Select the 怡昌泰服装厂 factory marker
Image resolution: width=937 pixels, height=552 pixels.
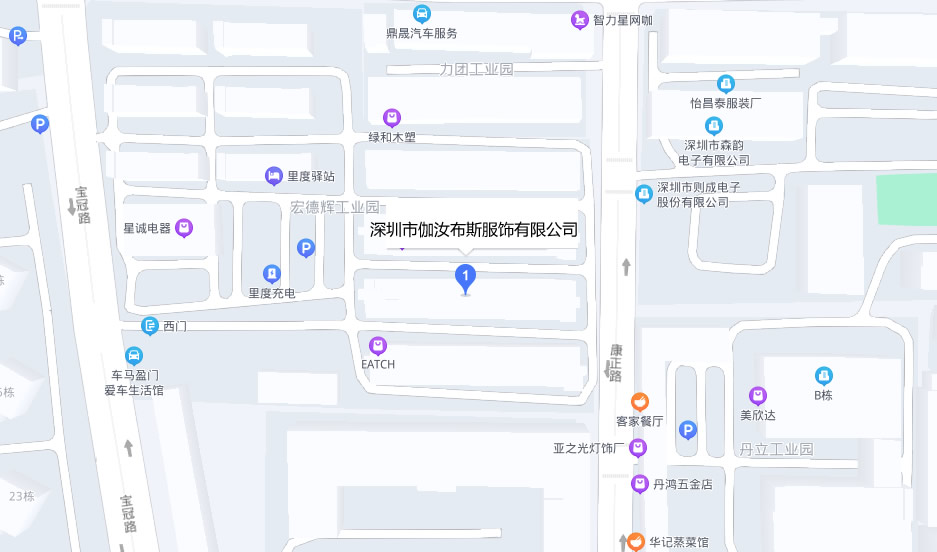(726, 84)
